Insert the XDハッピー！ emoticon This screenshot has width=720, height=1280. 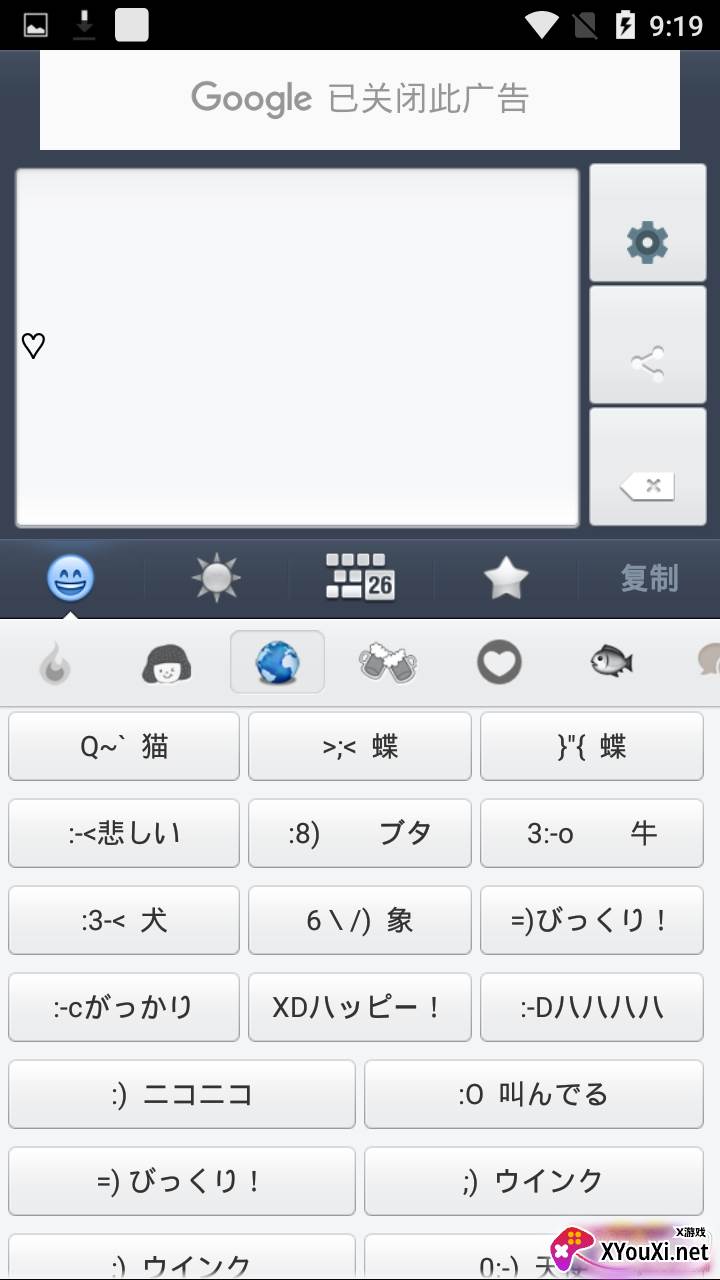(x=360, y=1007)
